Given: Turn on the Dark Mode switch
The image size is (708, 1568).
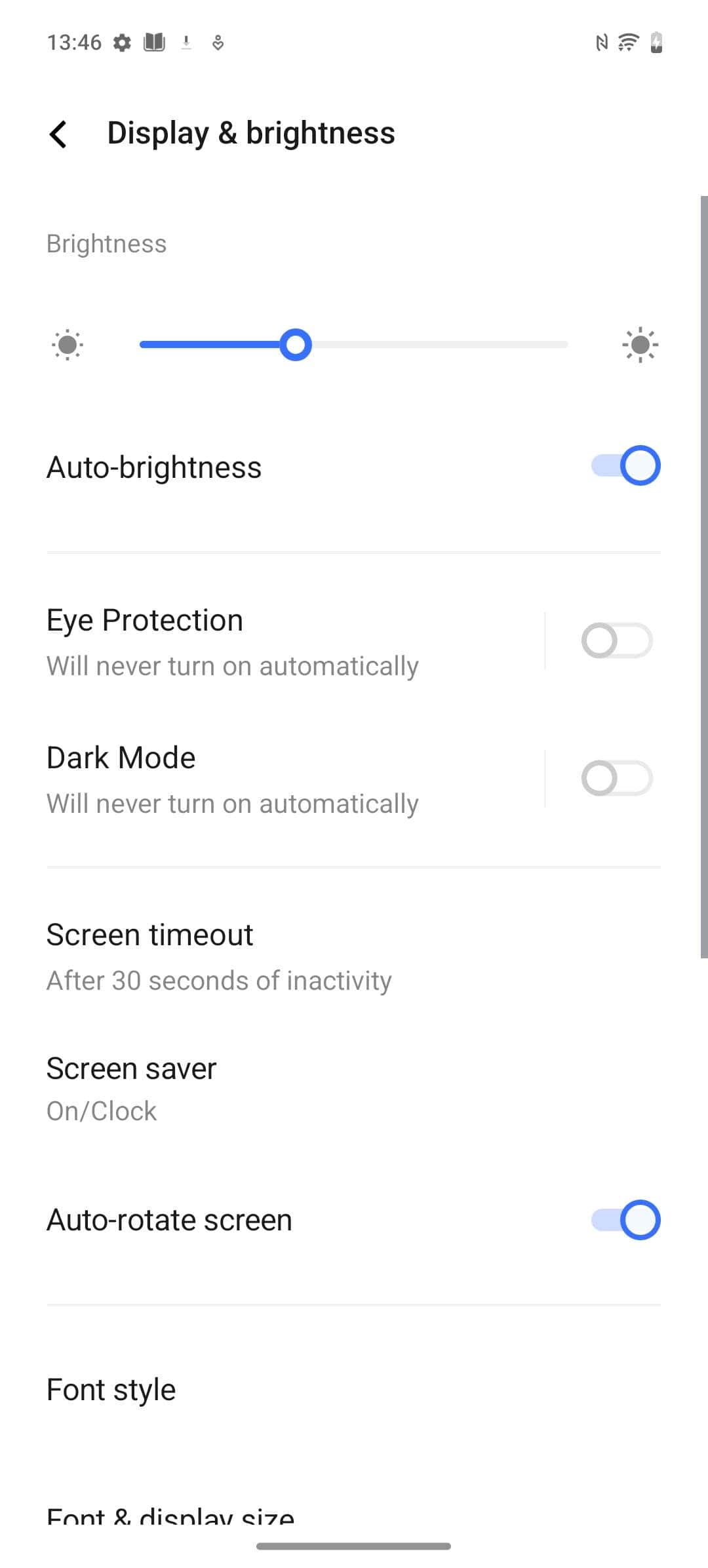Looking at the screenshot, I should pos(617,778).
